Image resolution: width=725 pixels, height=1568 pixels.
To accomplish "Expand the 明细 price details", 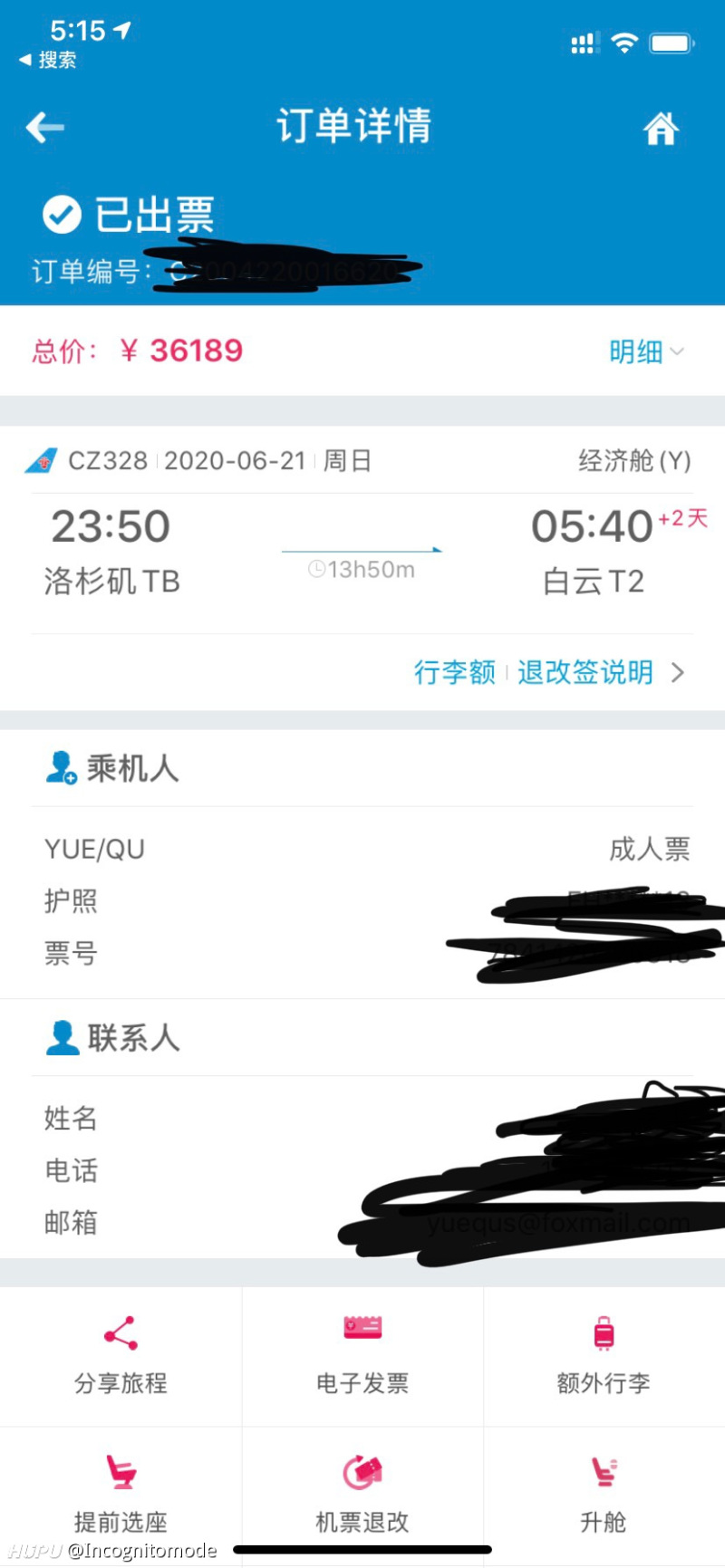I will [646, 351].
